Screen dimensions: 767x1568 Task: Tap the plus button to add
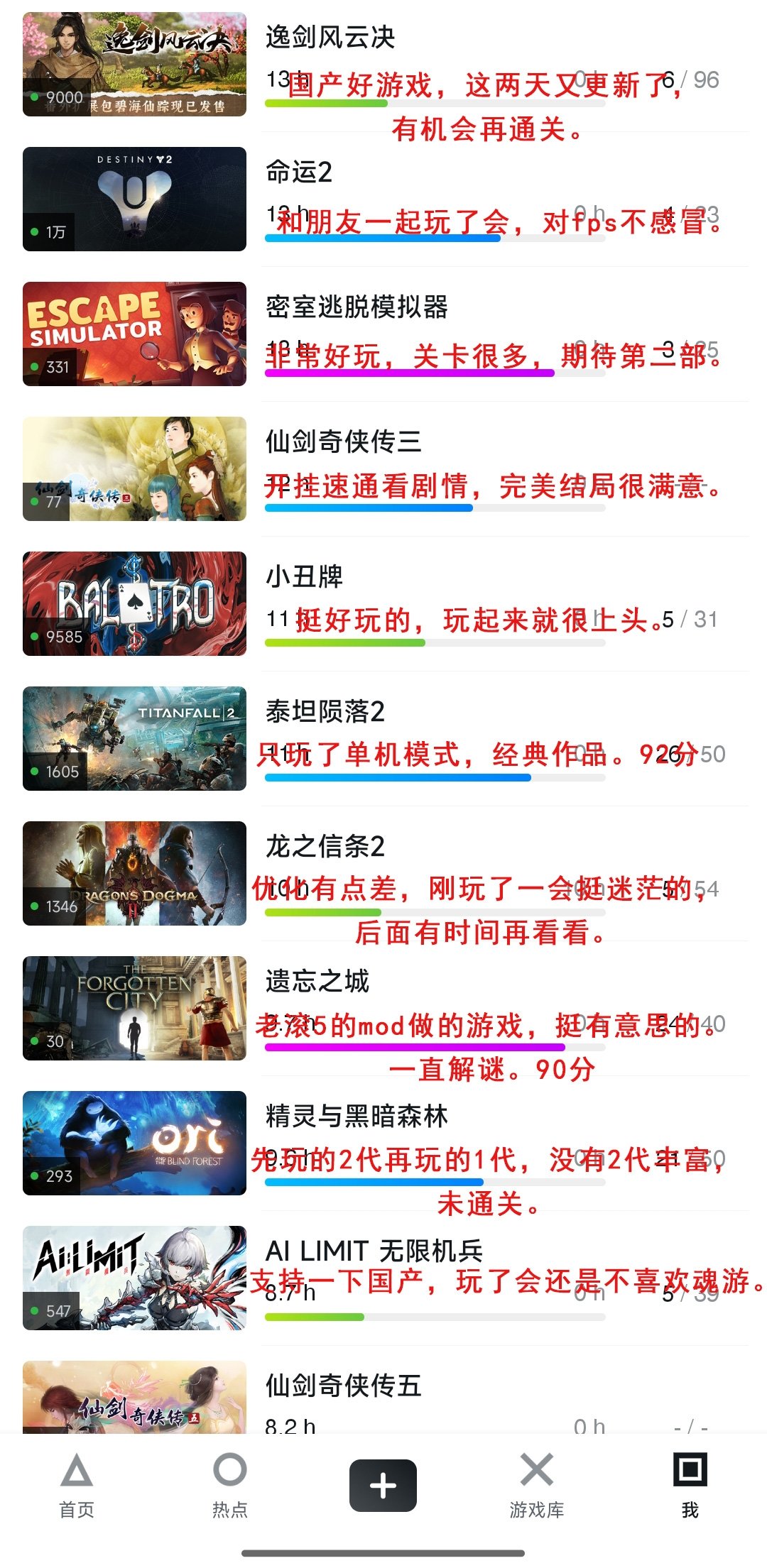click(x=383, y=1485)
